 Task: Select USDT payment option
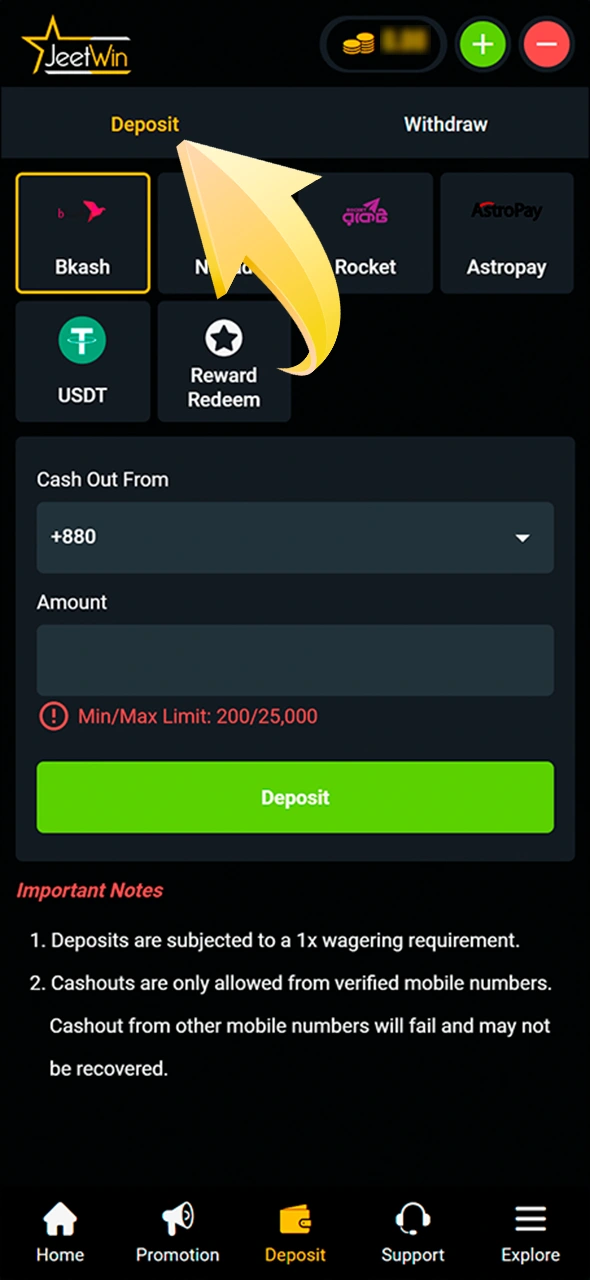point(83,361)
